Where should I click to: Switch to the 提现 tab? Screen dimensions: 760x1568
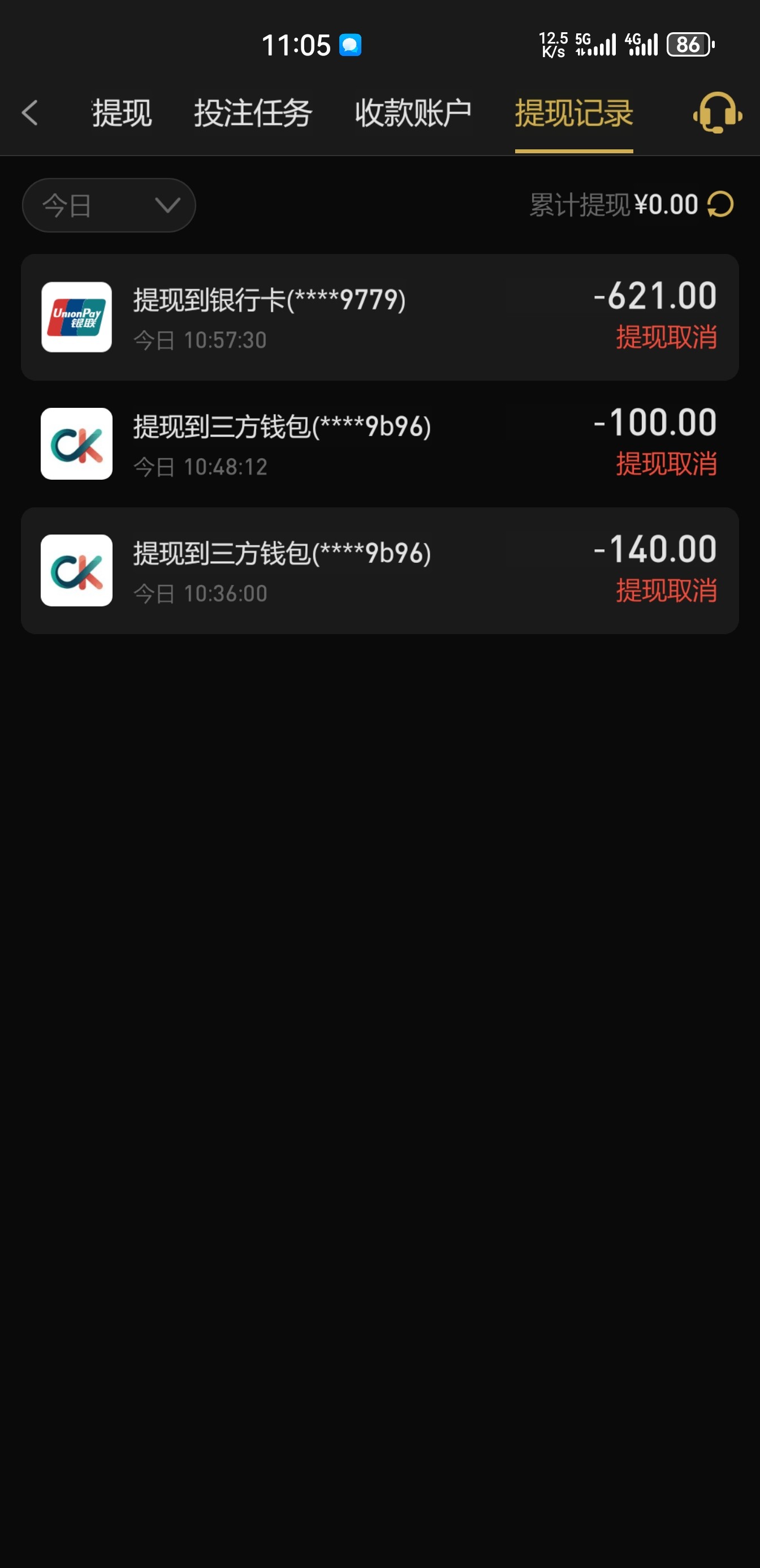pyautogui.click(x=122, y=113)
